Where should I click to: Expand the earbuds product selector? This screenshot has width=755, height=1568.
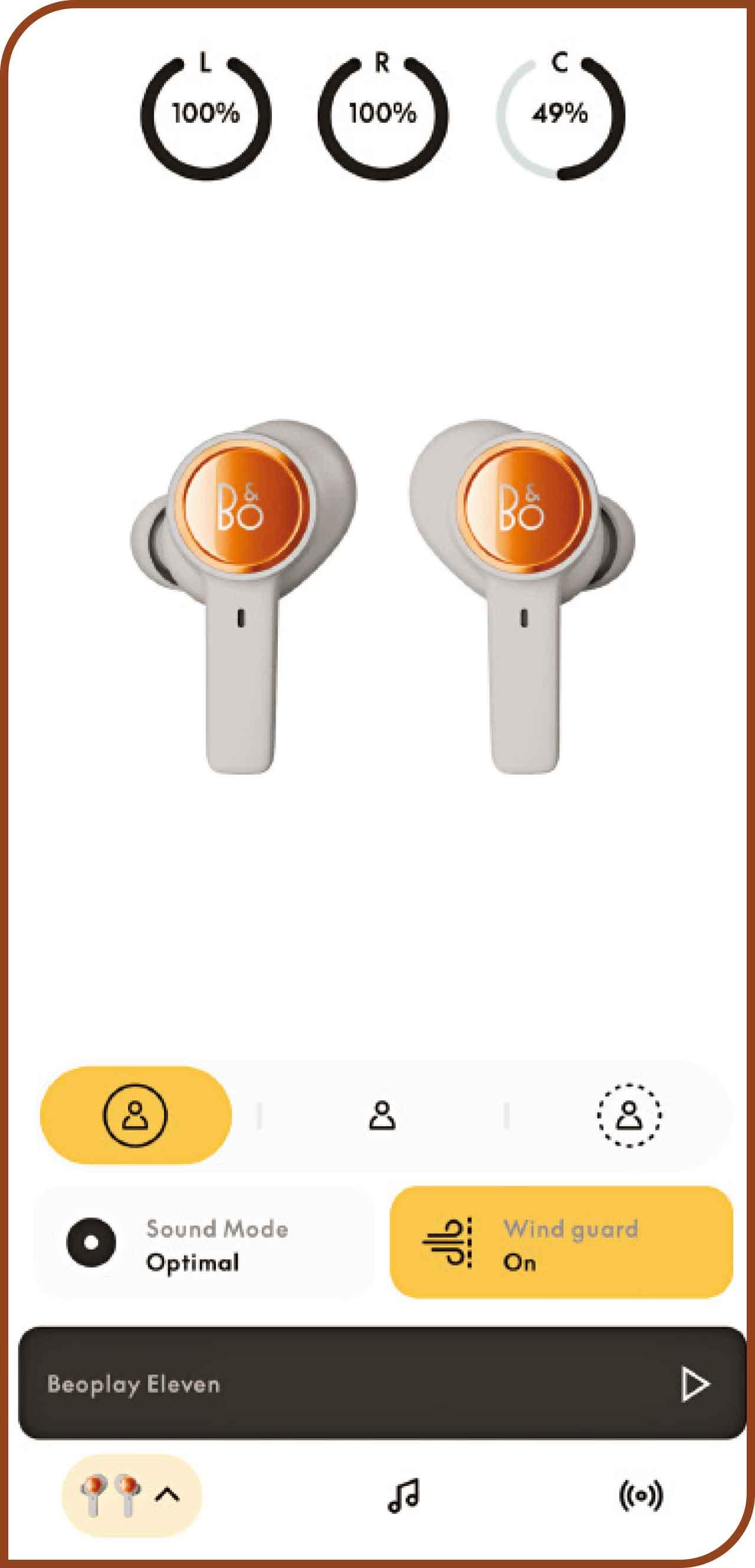tap(132, 1495)
